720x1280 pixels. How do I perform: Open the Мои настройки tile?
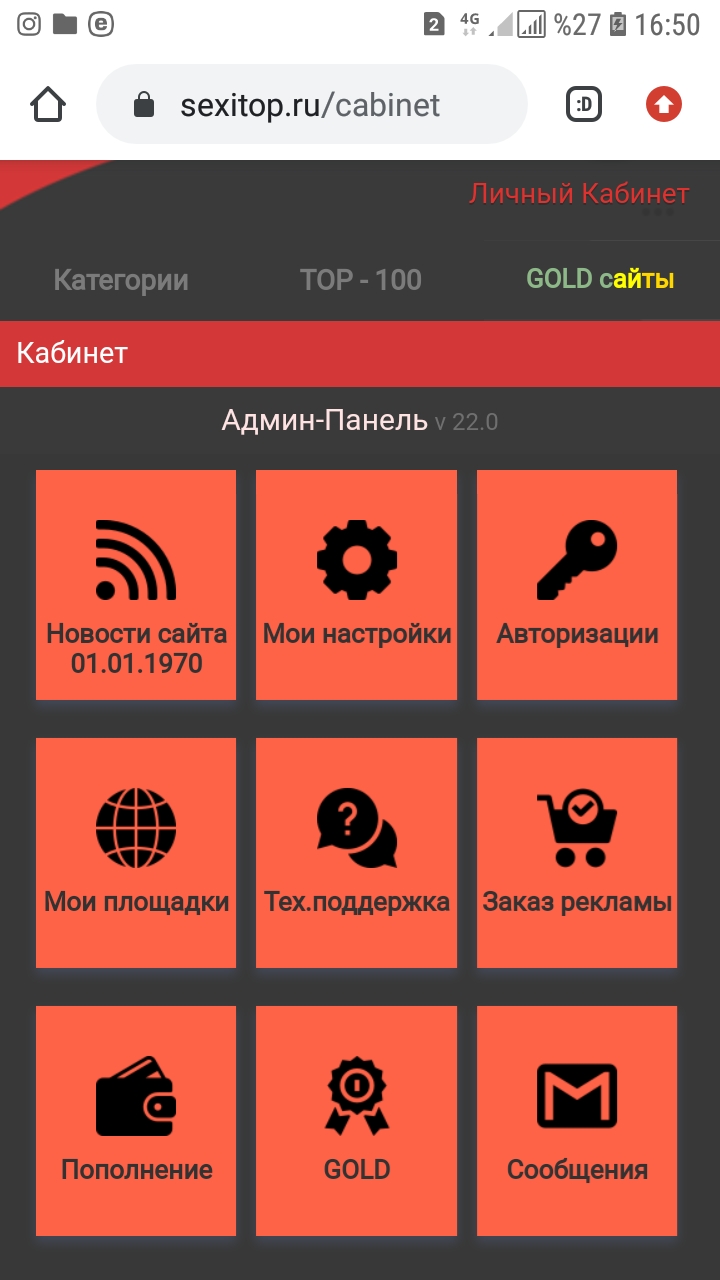tap(357, 585)
